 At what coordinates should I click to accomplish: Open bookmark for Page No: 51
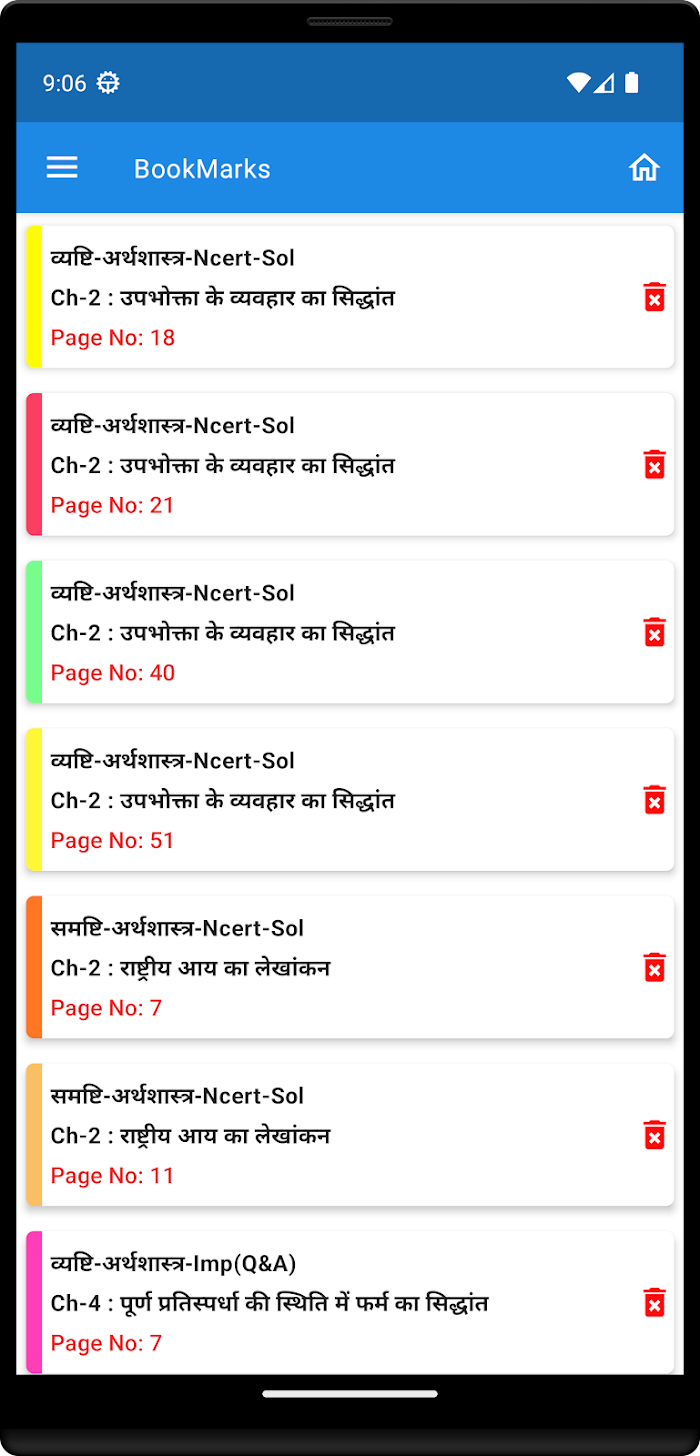tap(350, 800)
